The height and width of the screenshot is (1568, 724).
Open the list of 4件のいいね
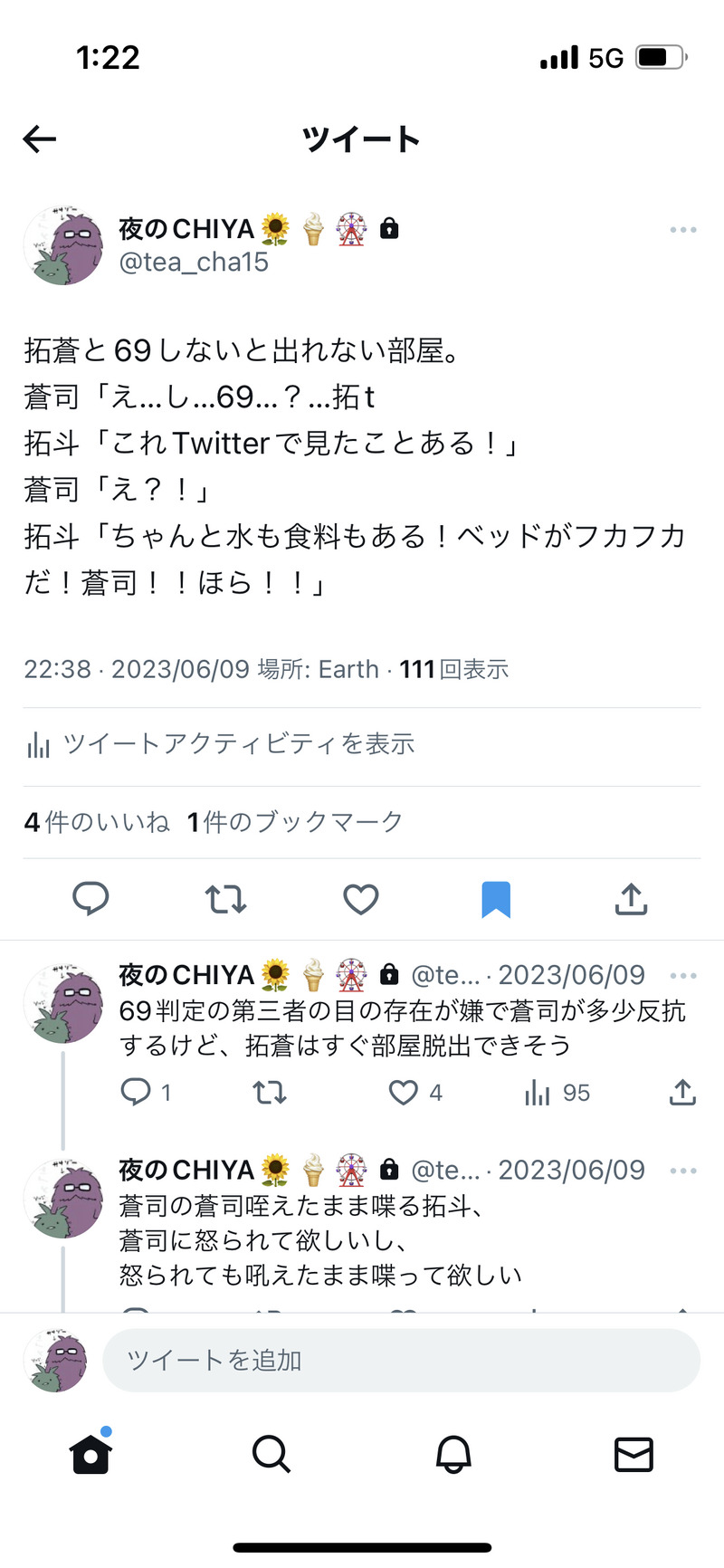click(97, 822)
